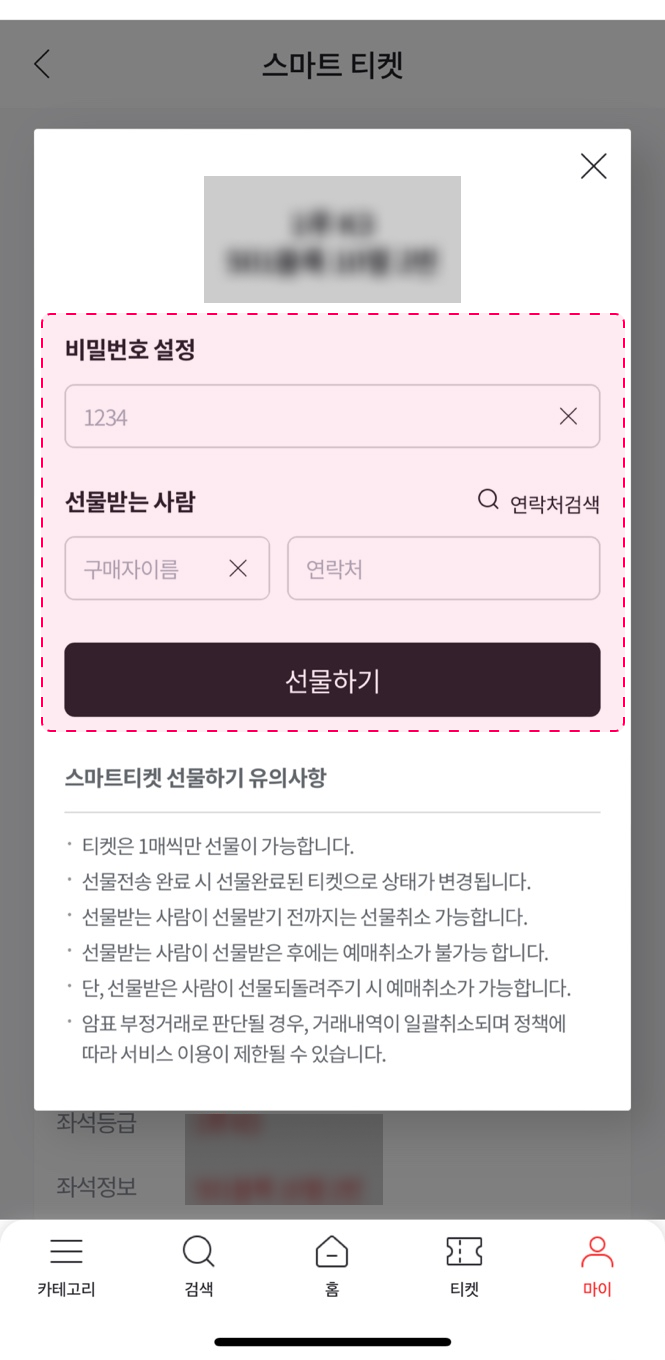Go to the 홈 tab
The image size is (665, 1360).
pyautogui.click(x=332, y=1267)
